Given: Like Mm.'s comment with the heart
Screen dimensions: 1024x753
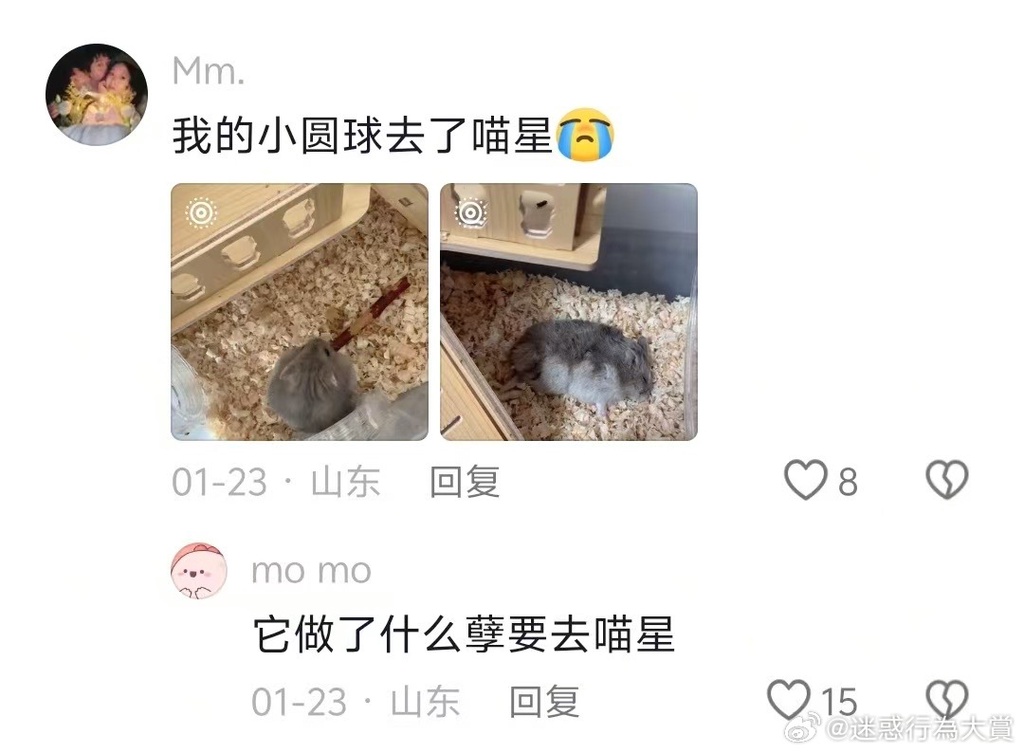Looking at the screenshot, I should point(805,481).
